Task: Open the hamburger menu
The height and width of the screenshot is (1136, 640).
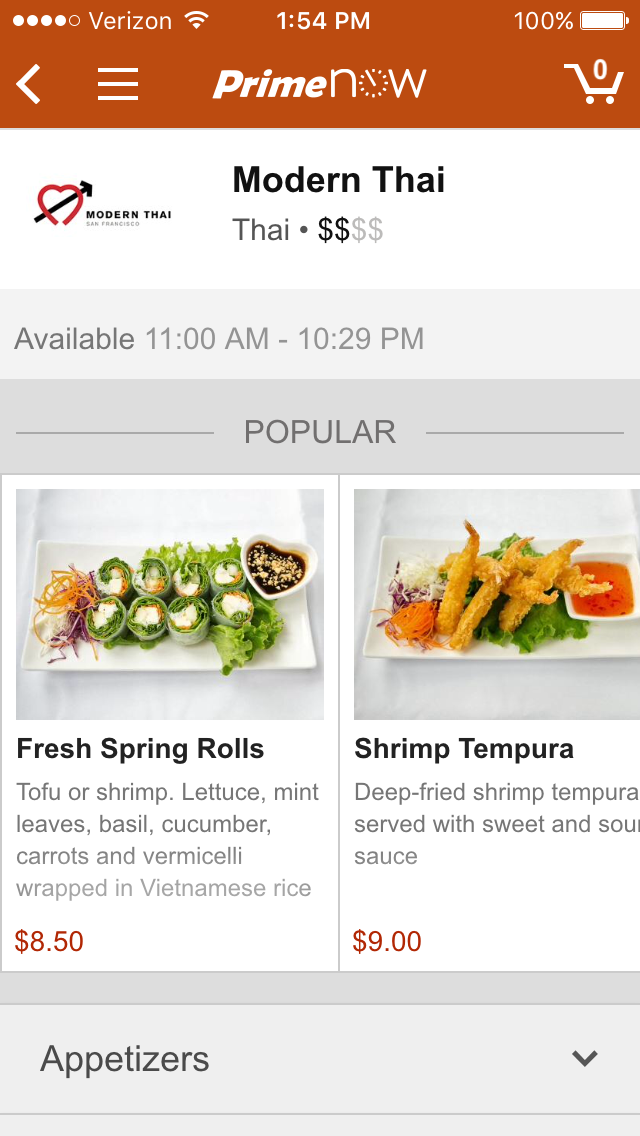Action: click(x=117, y=84)
